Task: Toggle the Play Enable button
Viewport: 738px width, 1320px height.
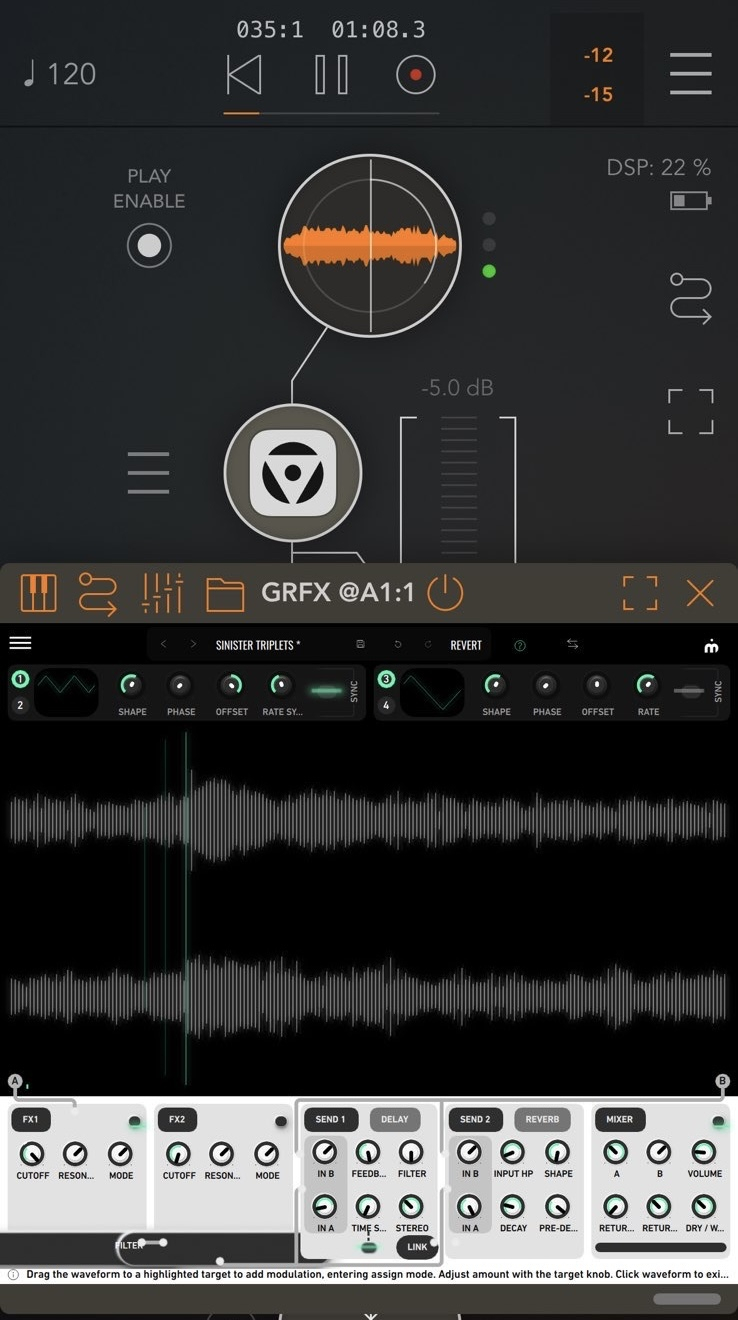Action: pyautogui.click(x=149, y=246)
